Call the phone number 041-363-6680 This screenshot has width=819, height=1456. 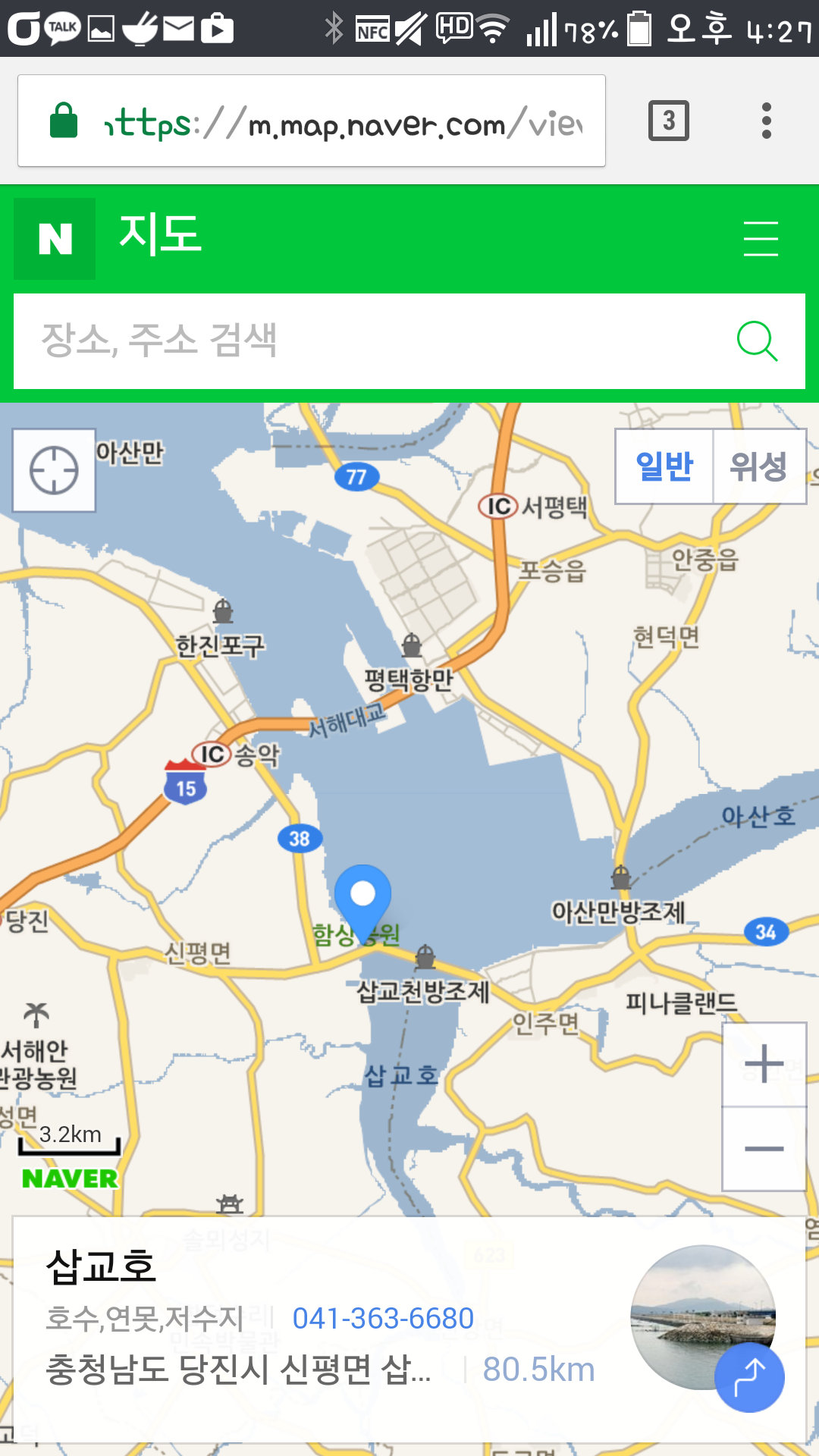(383, 1319)
